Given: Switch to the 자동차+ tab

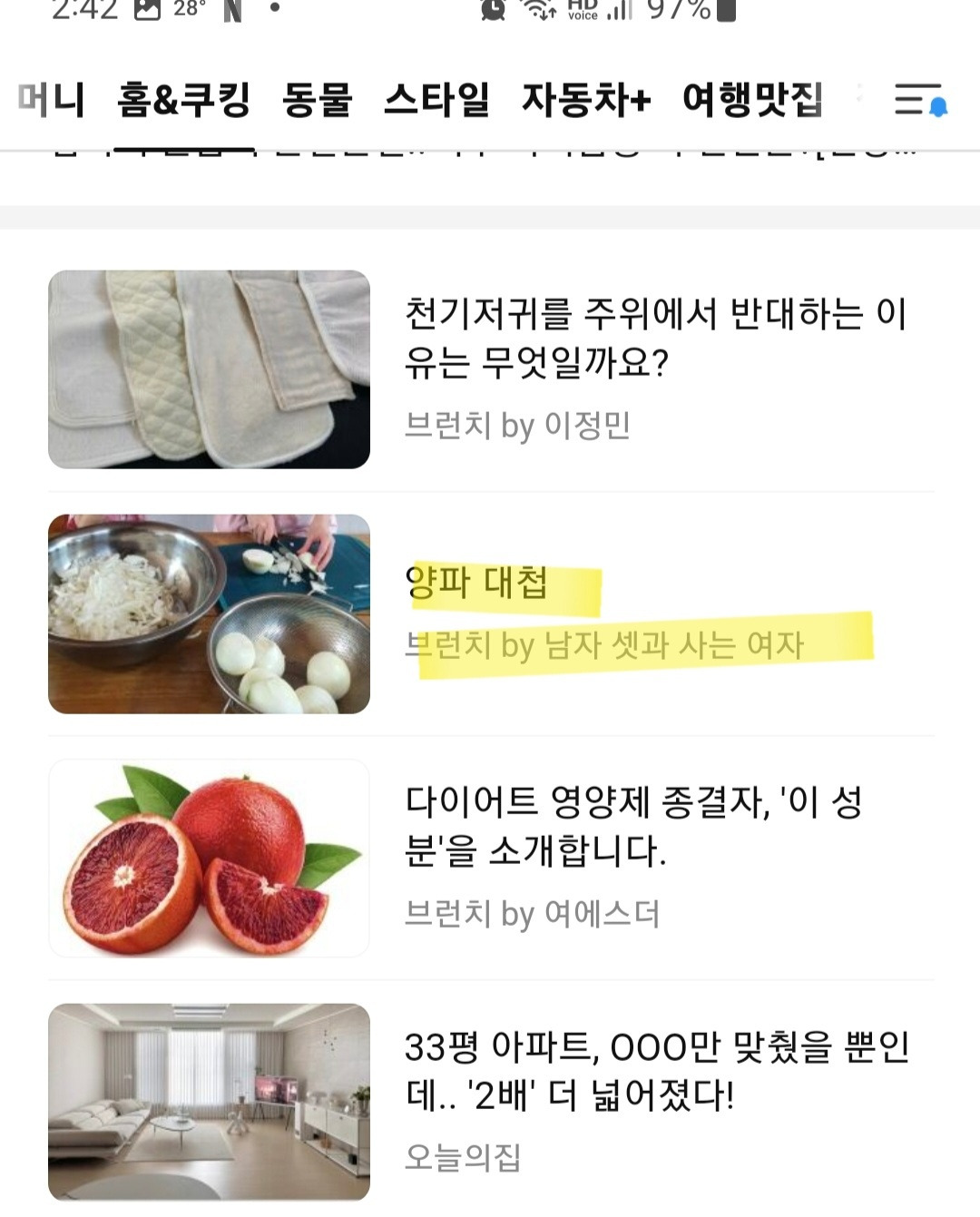Looking at the screenshot, I should (586, 102).
